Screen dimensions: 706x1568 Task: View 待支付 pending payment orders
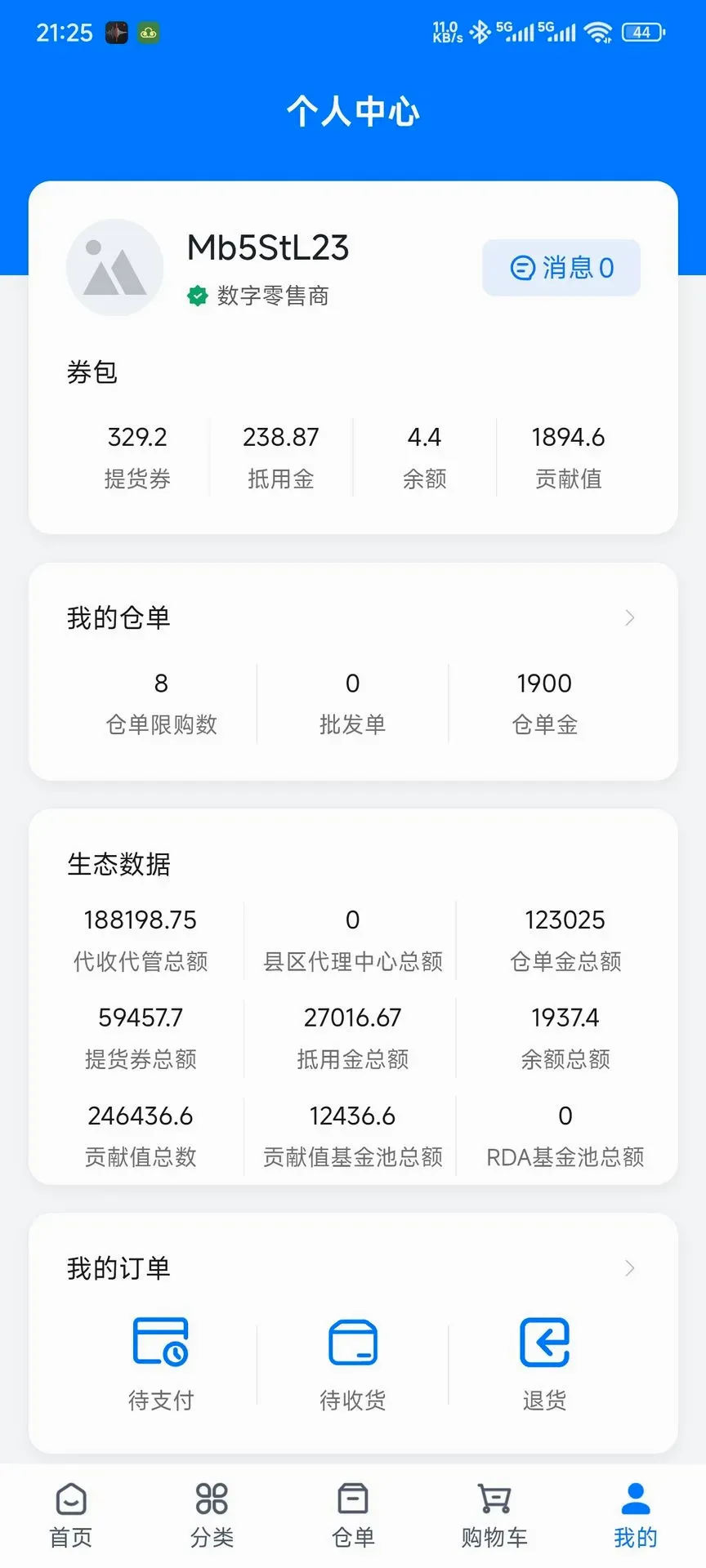click(x=161, y=1364)
